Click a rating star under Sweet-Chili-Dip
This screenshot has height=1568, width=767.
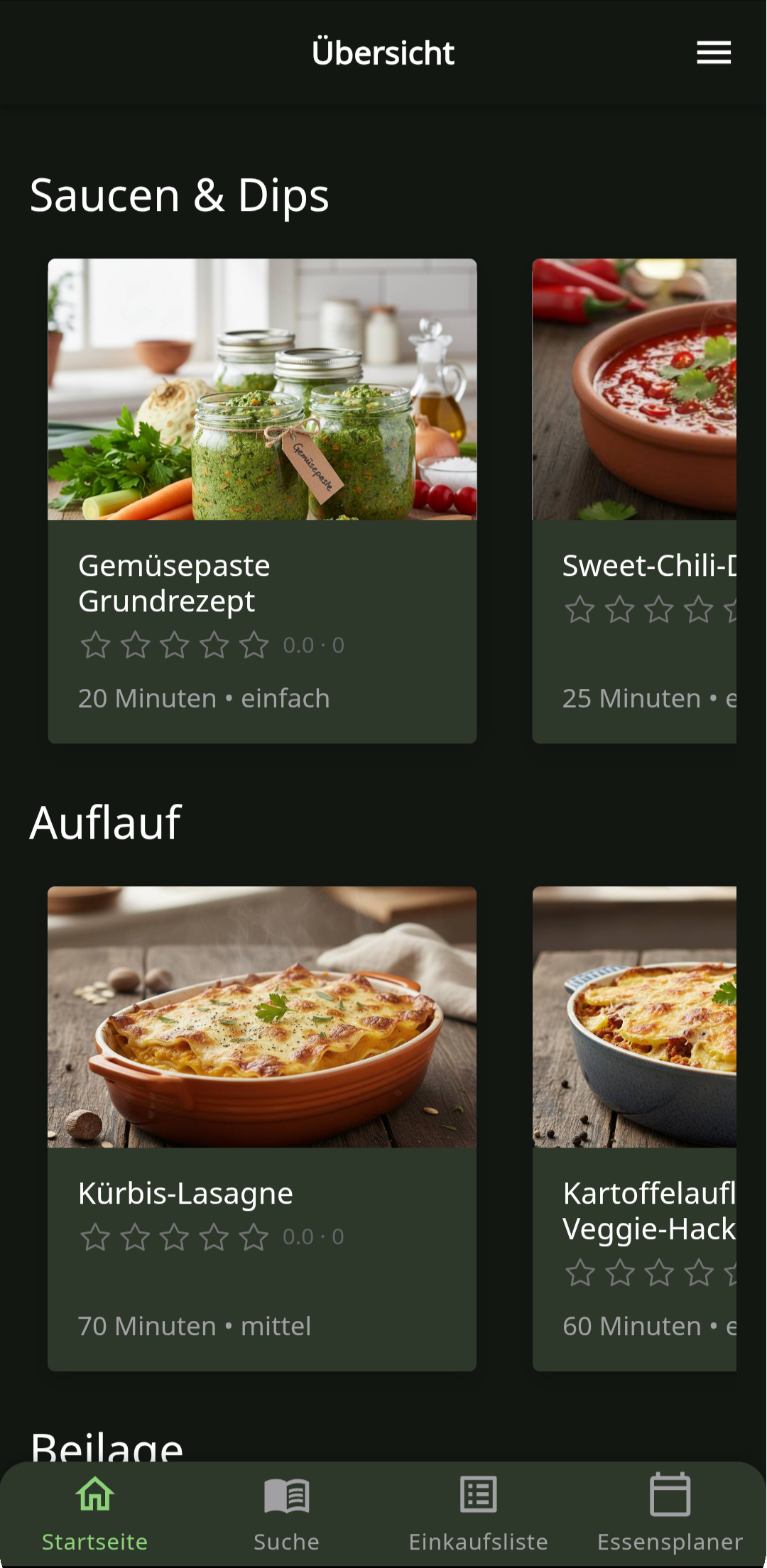620,608
